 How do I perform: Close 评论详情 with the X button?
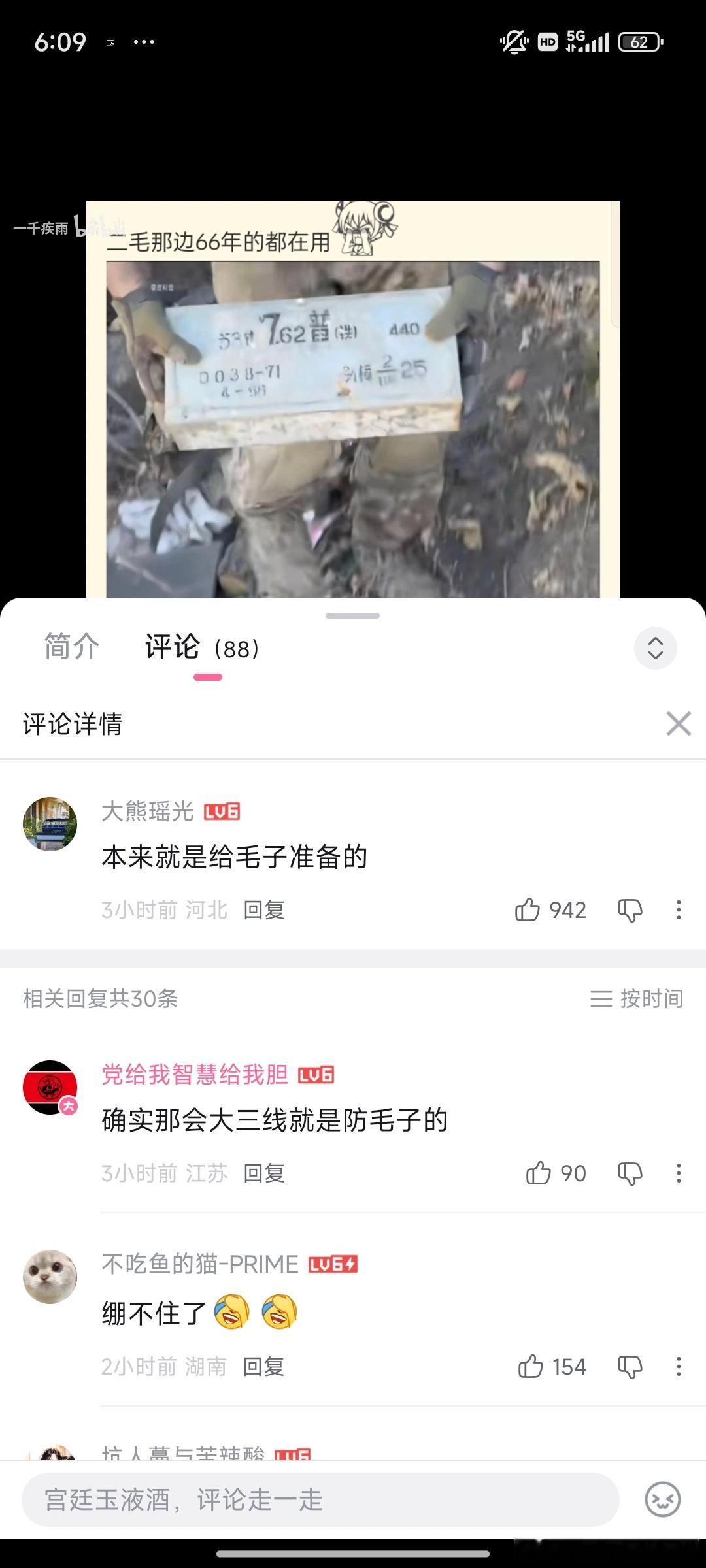point(678,723)
